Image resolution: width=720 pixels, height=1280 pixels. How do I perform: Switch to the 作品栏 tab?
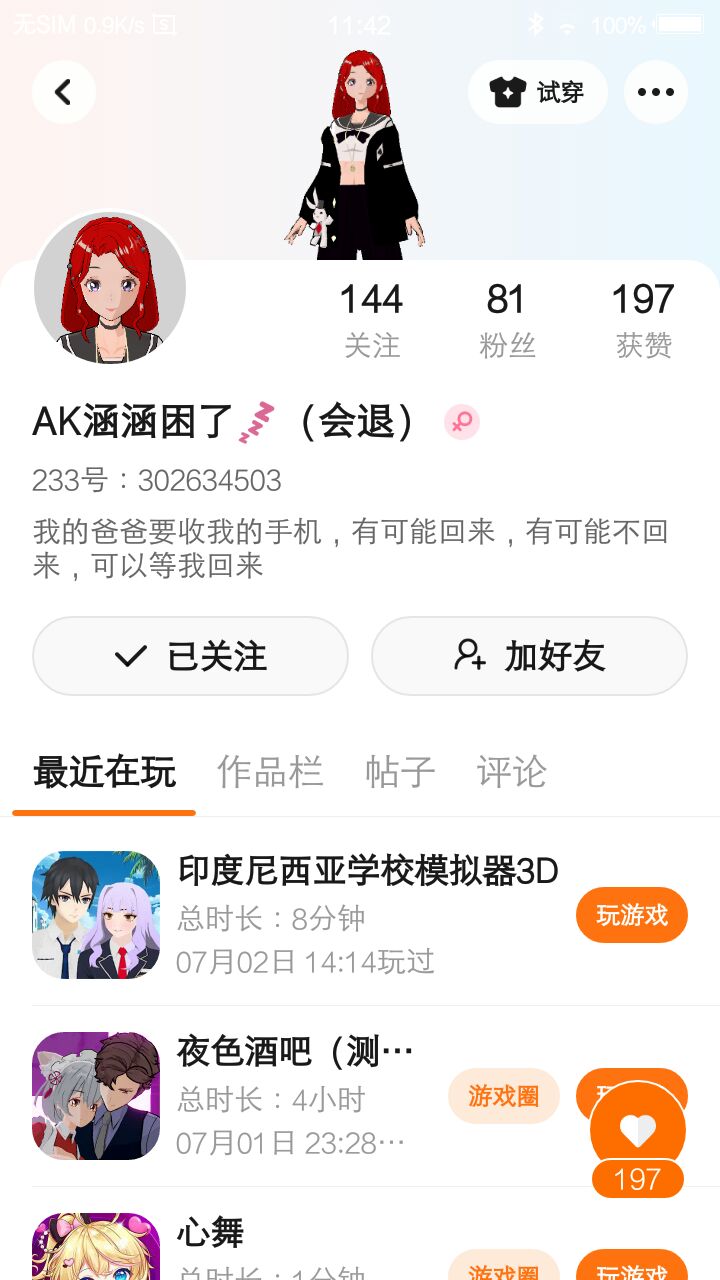click(x=270, y=772)
